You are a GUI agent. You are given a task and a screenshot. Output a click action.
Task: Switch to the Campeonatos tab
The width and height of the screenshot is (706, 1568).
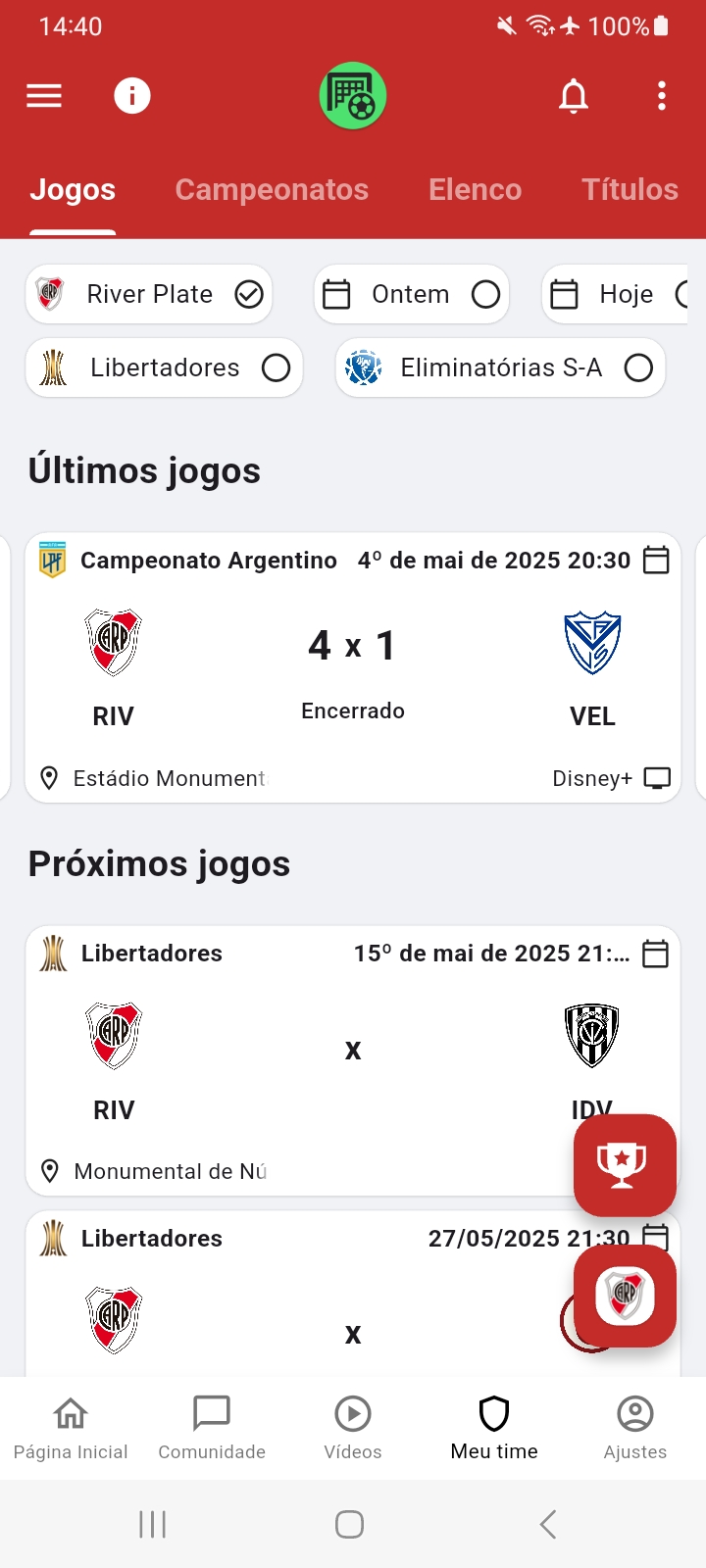coord(272,189)
